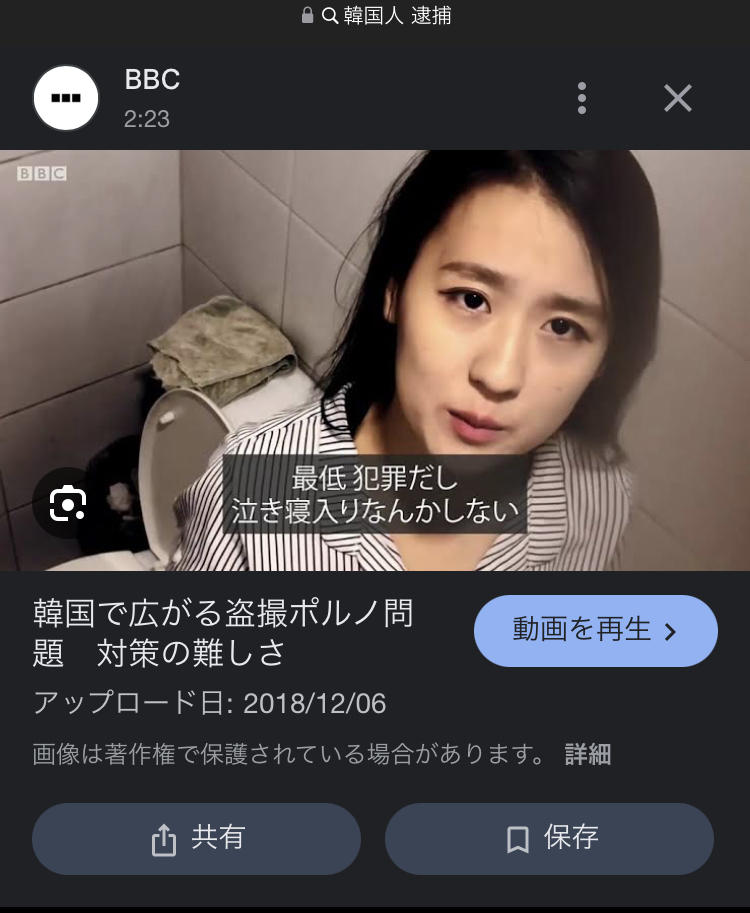Save with the 保存 button
The image size is (750, 913).
click(549, 839)
